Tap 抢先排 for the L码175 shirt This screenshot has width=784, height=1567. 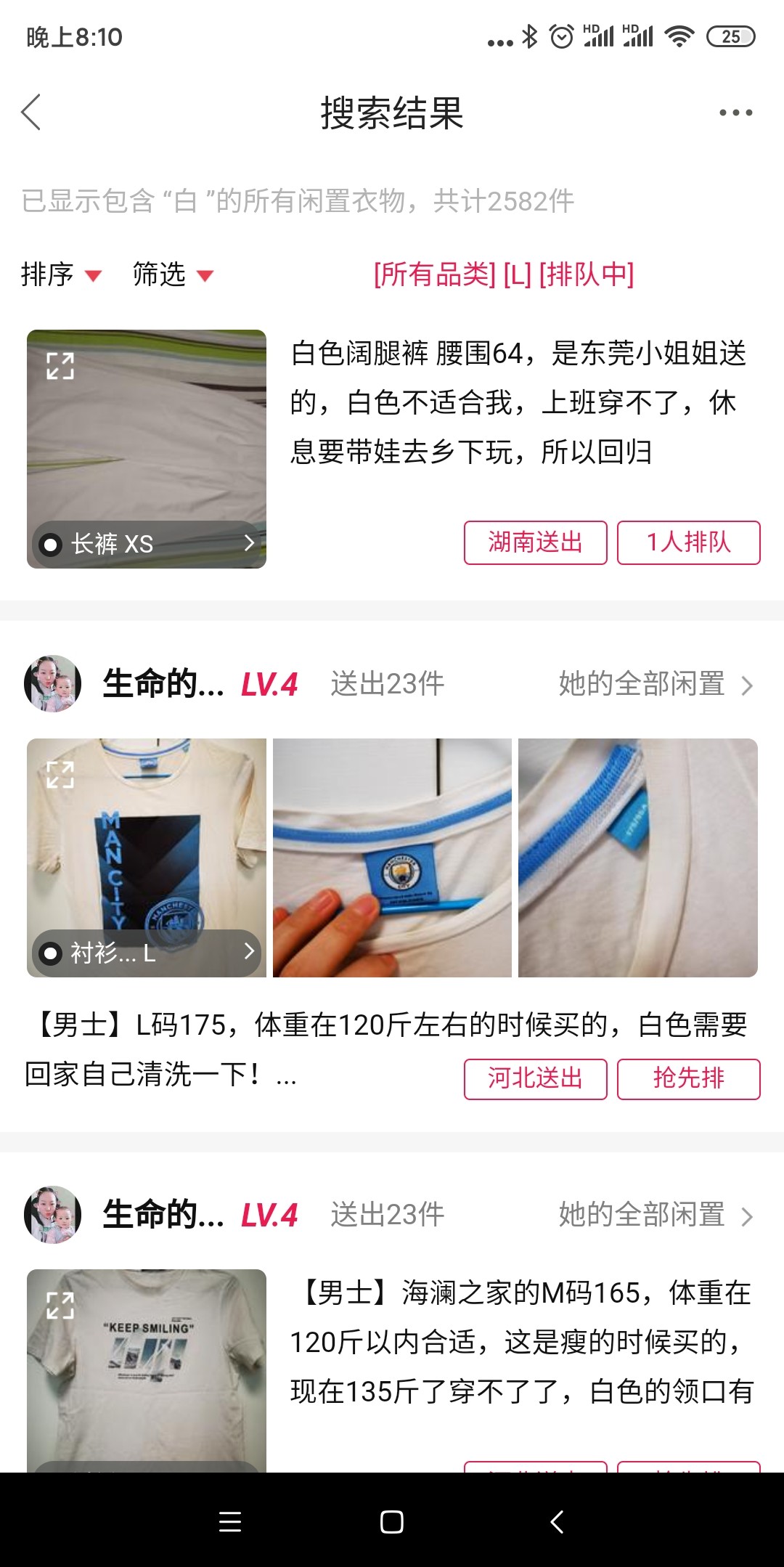(x=688, y=1078)
